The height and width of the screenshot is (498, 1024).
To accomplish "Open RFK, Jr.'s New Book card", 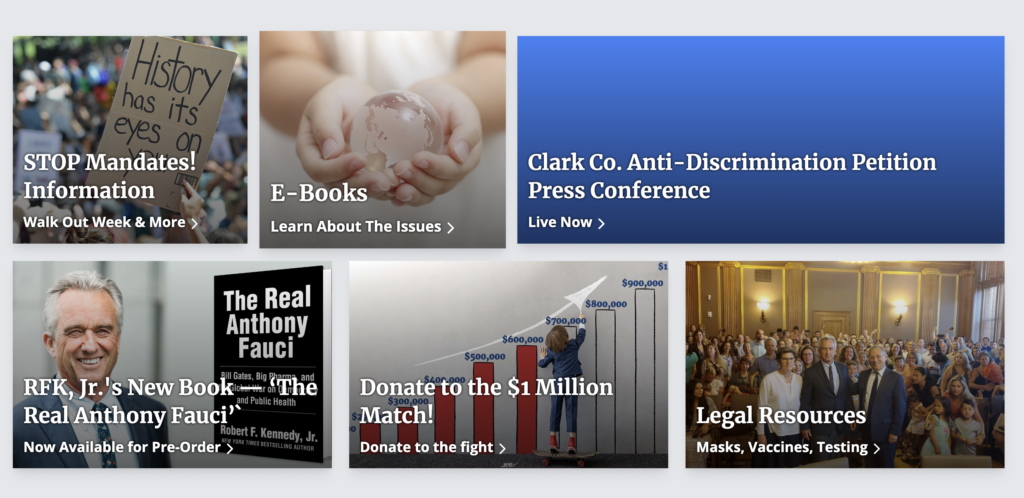I will 171,365.
